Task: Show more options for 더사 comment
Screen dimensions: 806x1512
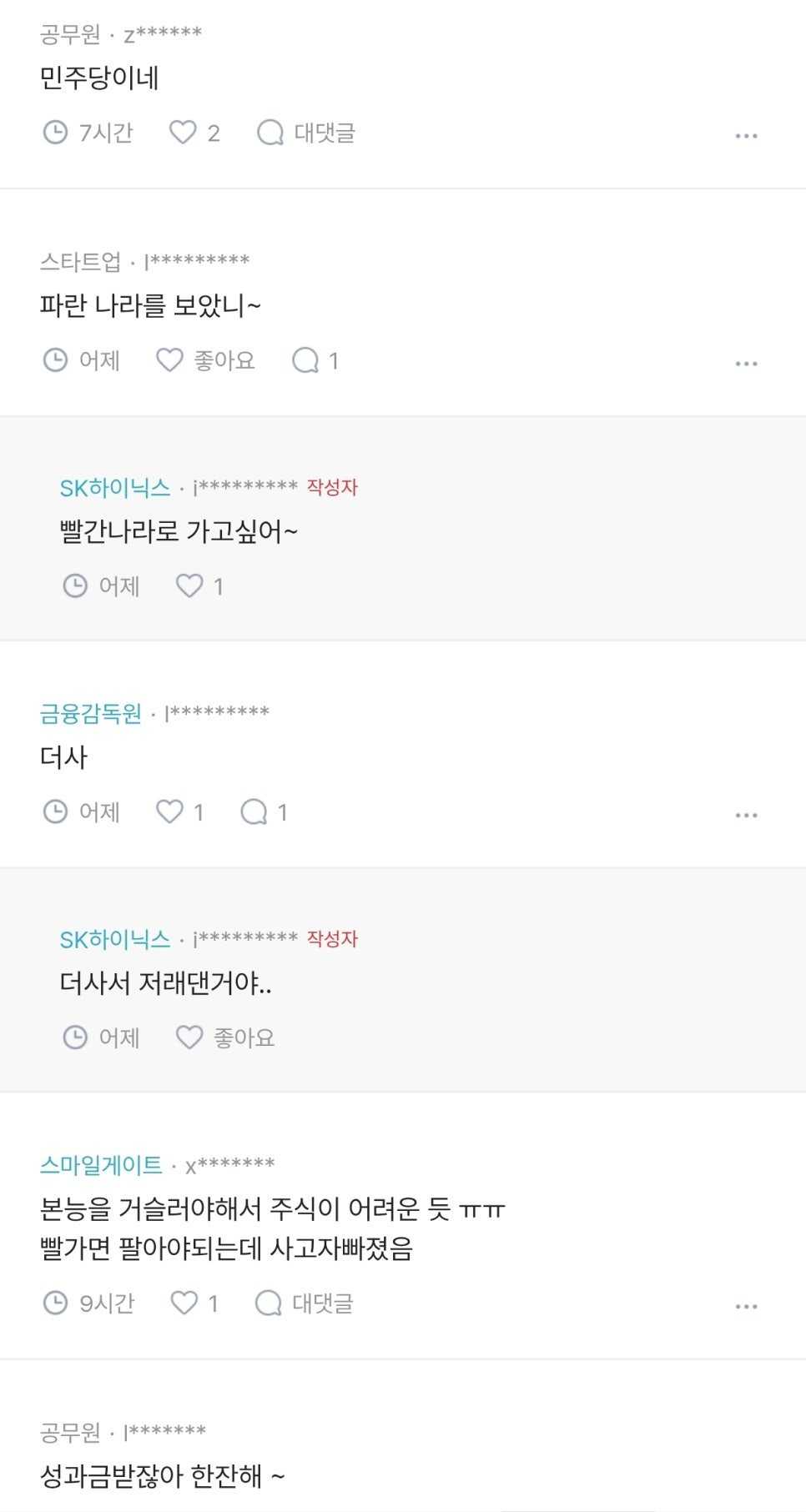Action: (746, 815)
